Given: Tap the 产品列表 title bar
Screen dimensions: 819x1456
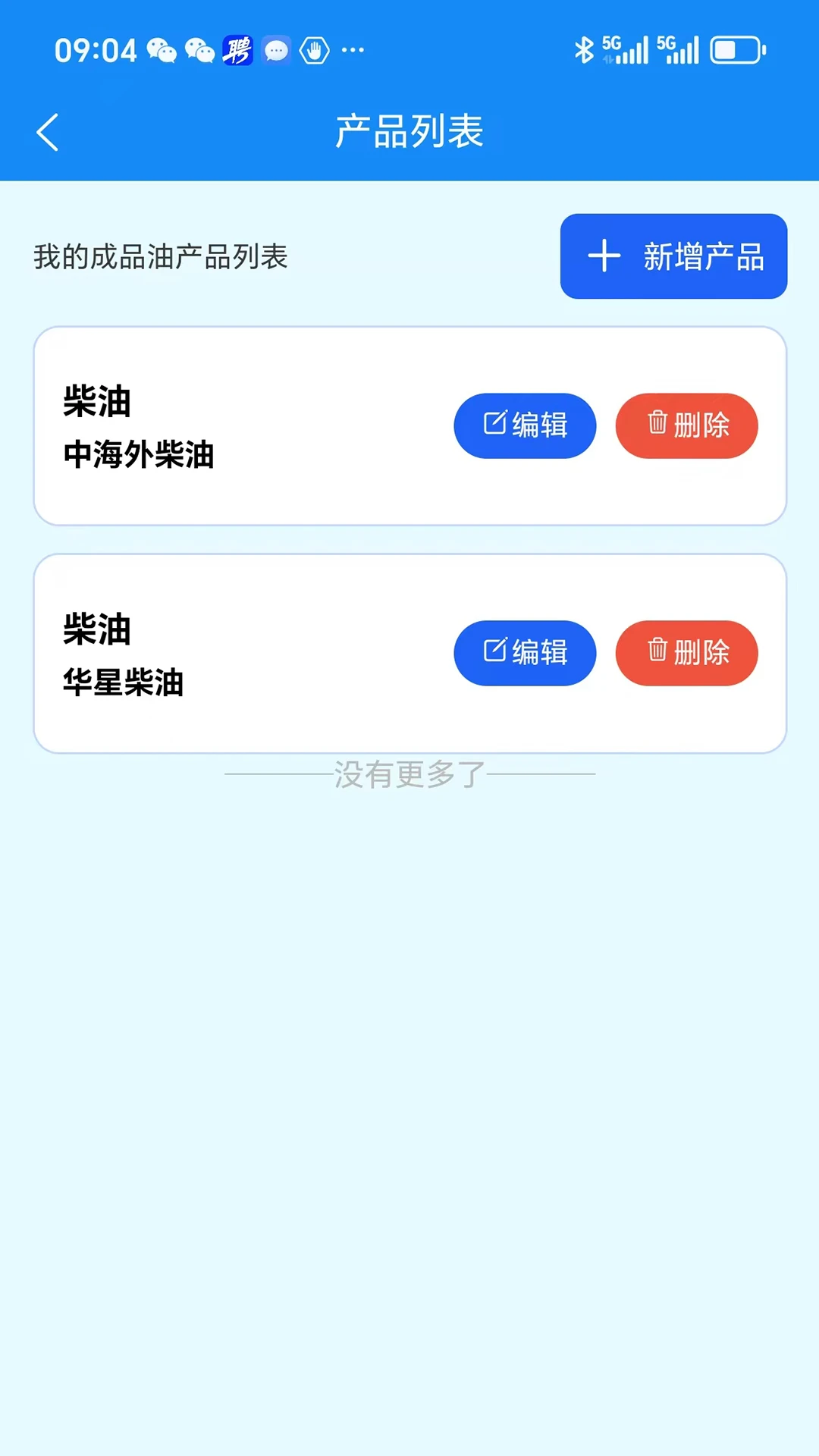Looking at the screenshot, I should tap(409, 130).
